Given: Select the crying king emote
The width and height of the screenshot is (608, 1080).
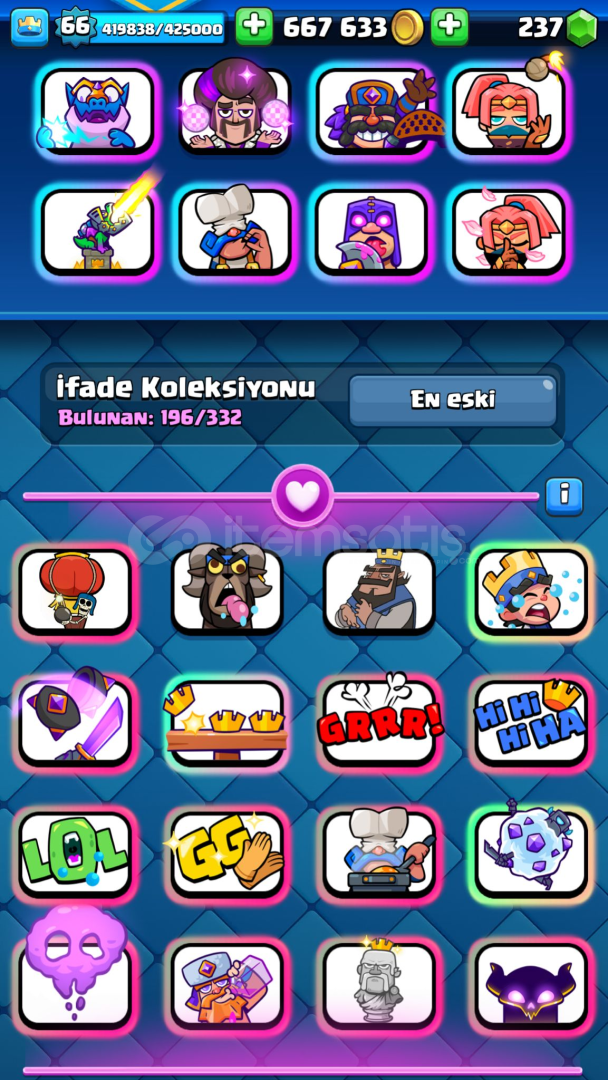Looking at the screenshot, I should click(x=531, y=591).
